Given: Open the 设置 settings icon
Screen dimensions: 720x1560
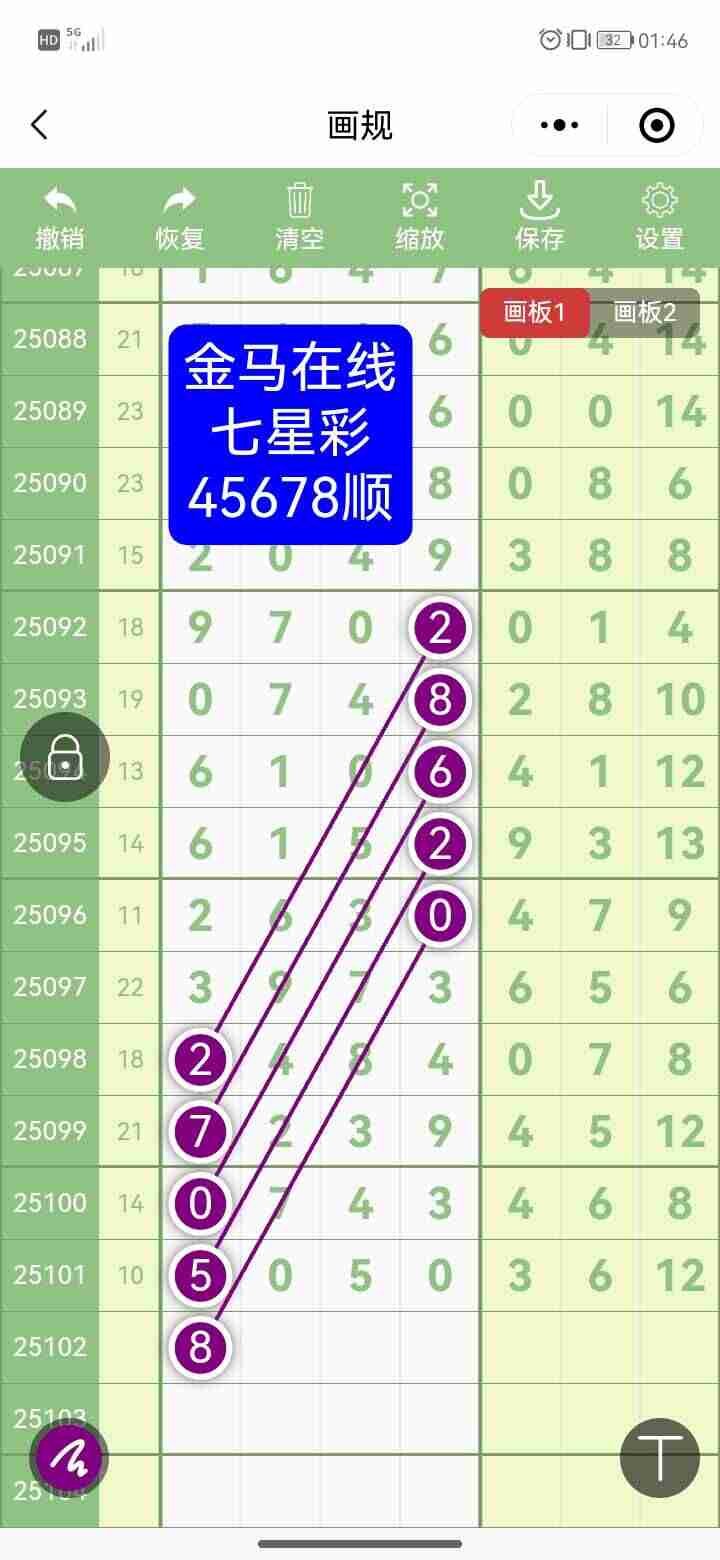Looking at the screenshot, I should (660, 213).
